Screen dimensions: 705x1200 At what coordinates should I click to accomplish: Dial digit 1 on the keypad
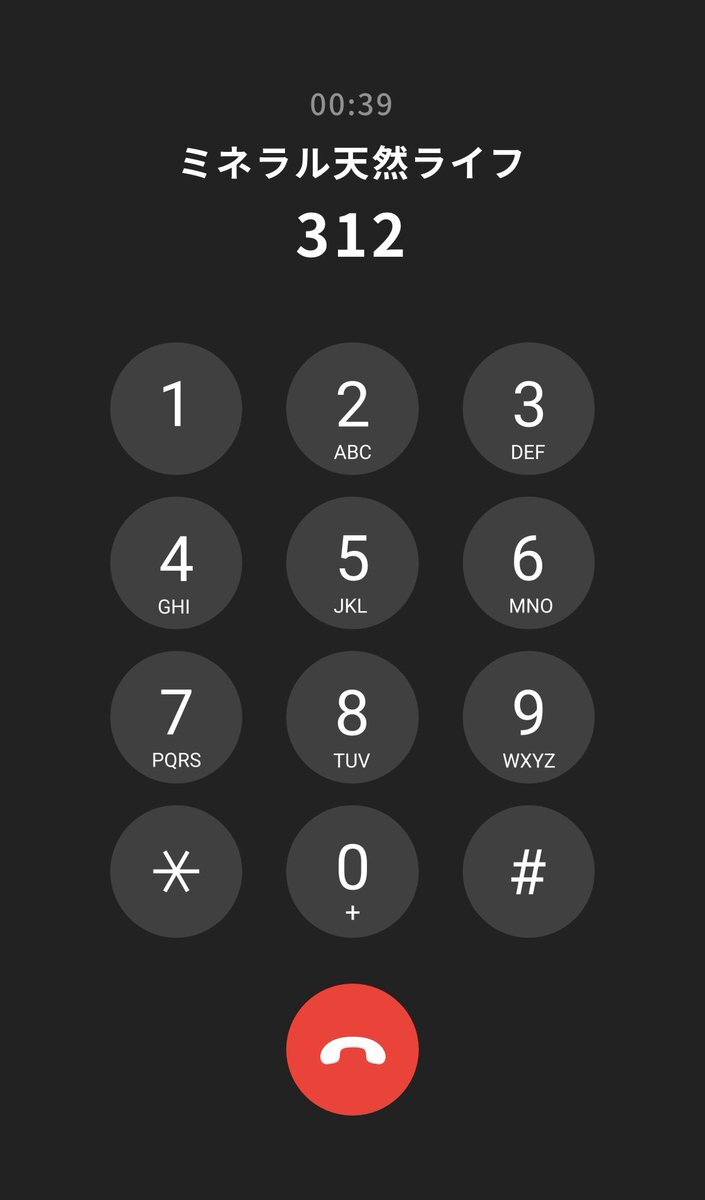[x=176, y=409]
